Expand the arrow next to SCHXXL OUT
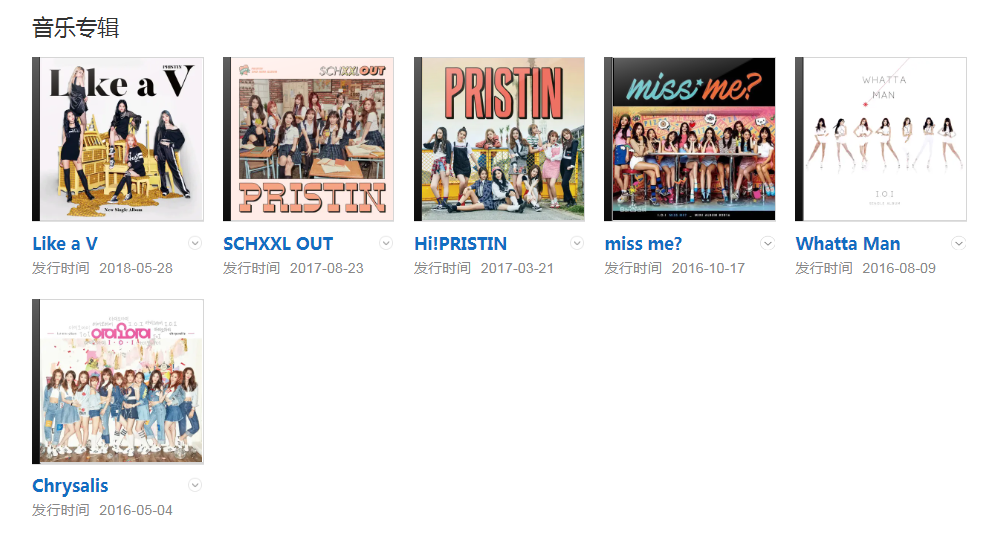This screenshot has width=990, height=555. pos(386,243)
